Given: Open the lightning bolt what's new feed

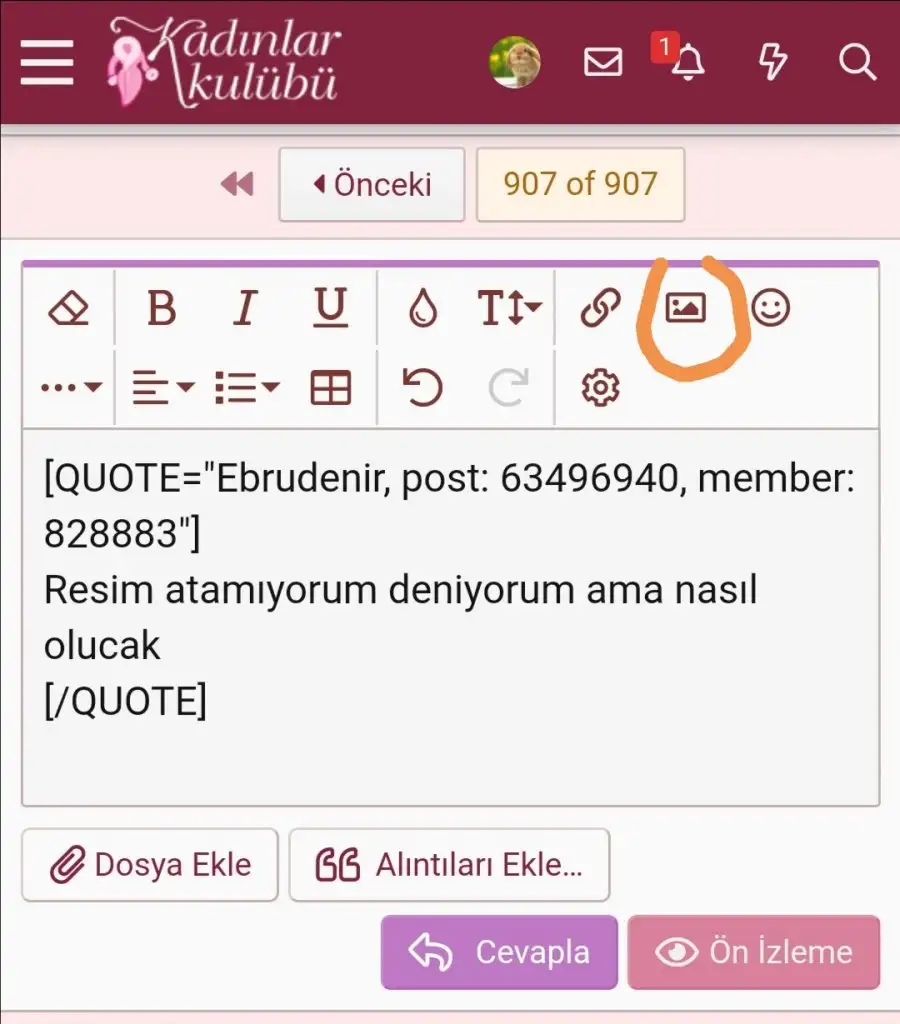Looking at the screenshot, I should pos(772,63).
